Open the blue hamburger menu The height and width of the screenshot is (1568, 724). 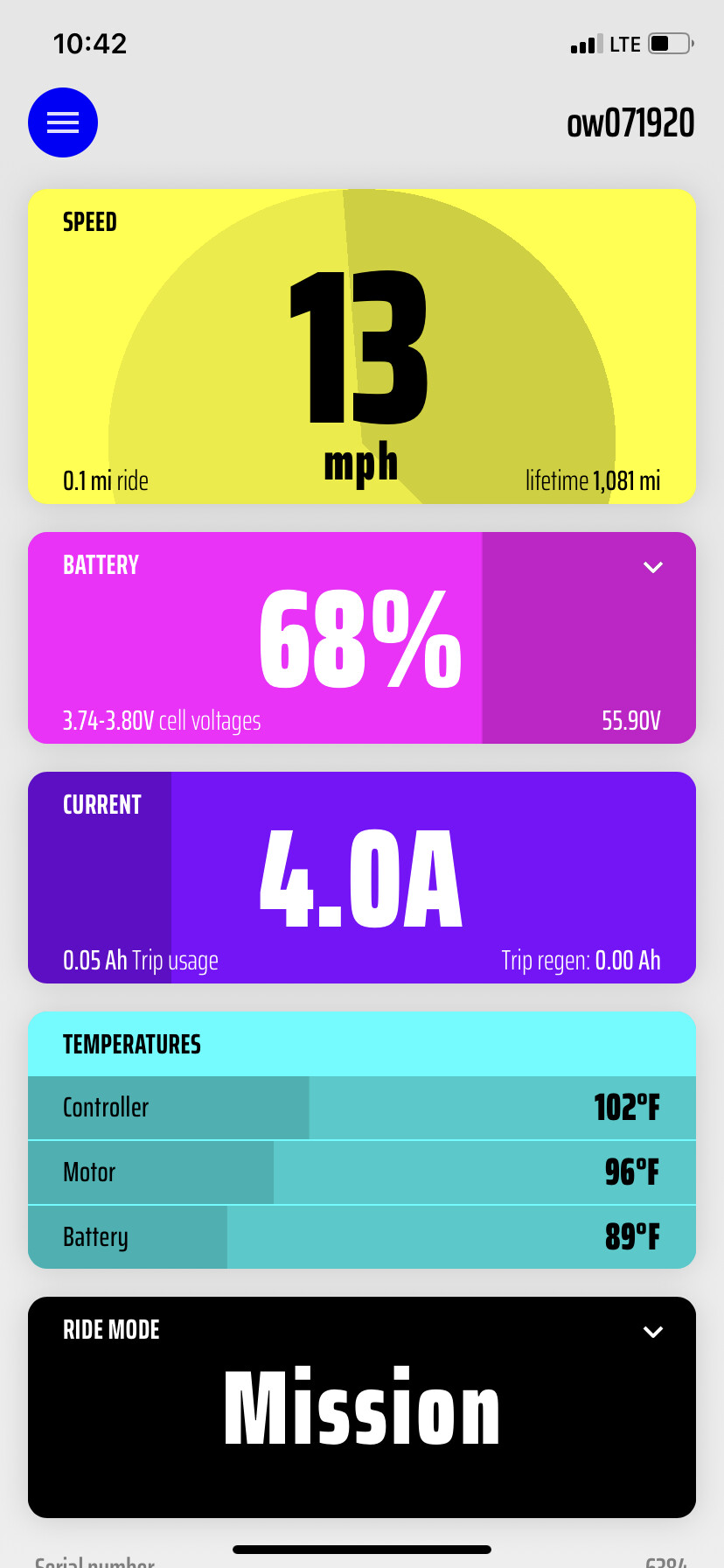(63, 122)
